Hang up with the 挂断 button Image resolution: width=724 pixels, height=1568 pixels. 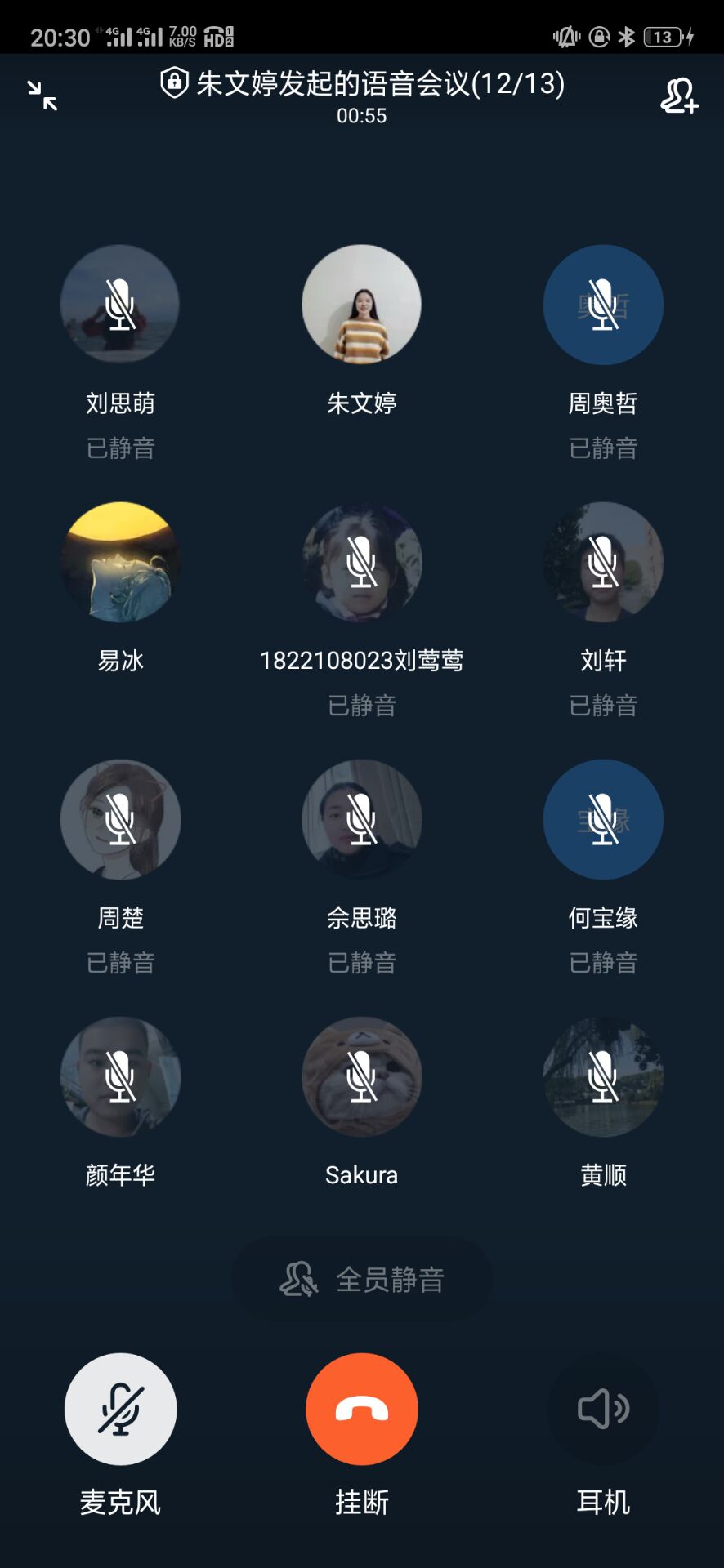pos(362,1409)
